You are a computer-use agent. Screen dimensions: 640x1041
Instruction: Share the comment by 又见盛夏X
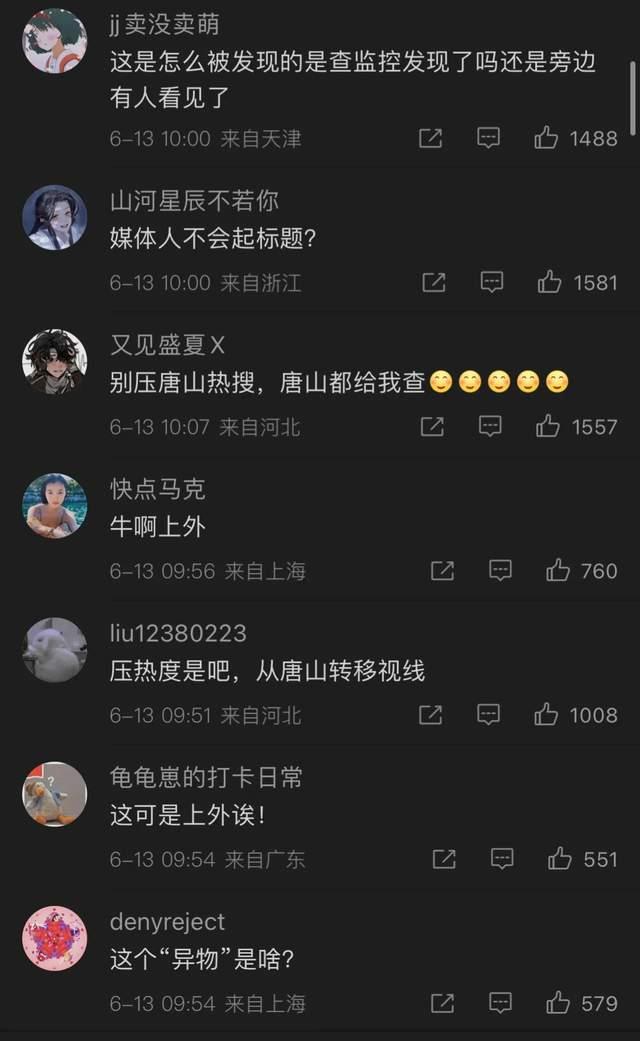coord(432,427)
